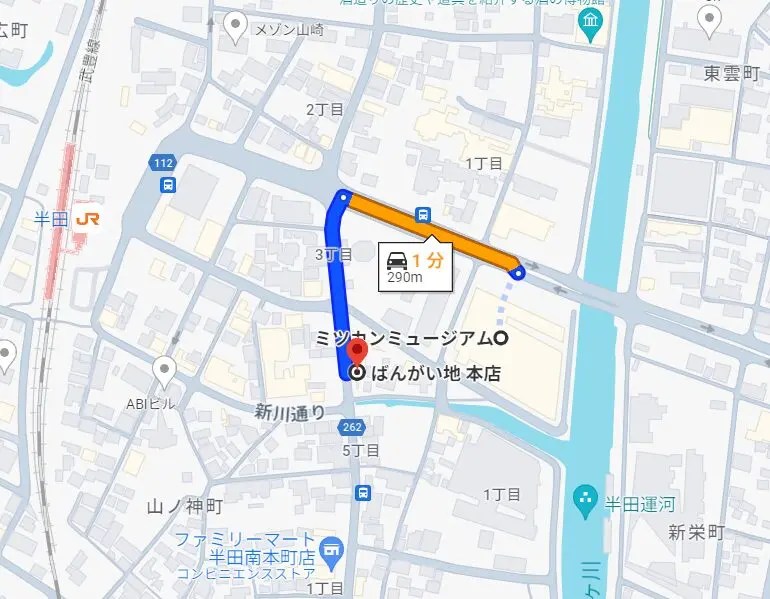Tap the bus stop on the orange route

coord(424,213)
